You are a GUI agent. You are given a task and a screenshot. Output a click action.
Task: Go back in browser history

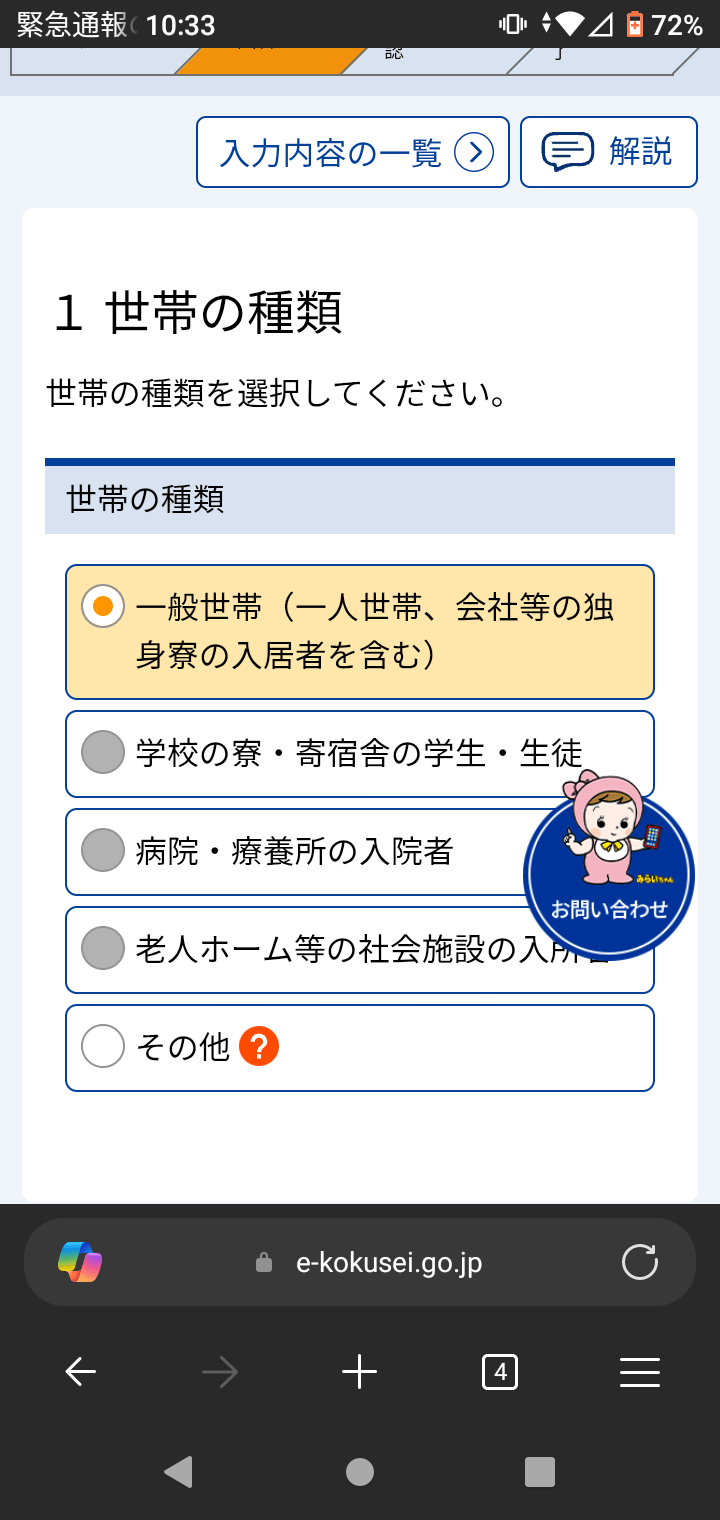[x=80, y=1372]
